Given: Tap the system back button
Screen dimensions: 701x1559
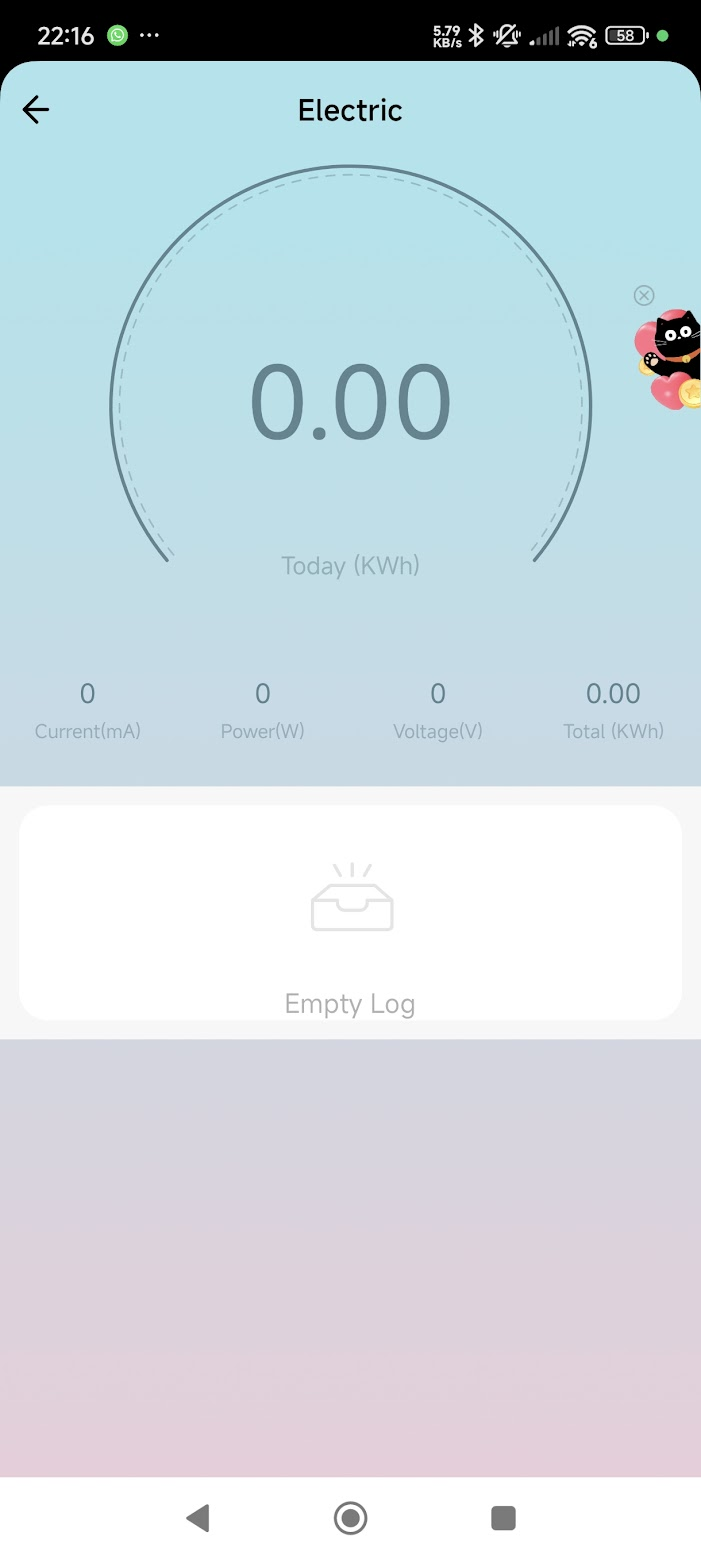Looking at the screenshot, I should point(198,1518).
